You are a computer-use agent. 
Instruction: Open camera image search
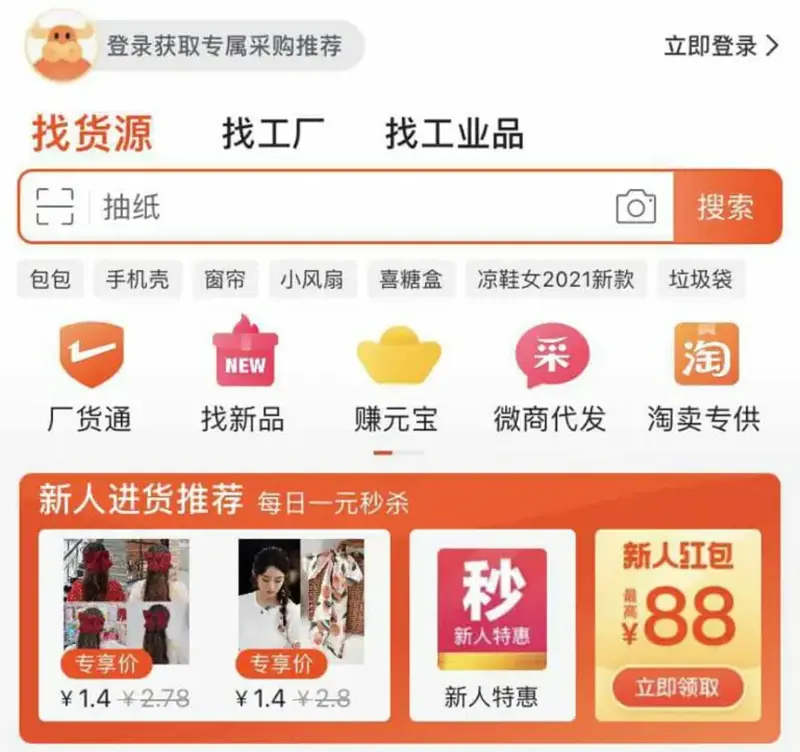click(x=636, y=207)
